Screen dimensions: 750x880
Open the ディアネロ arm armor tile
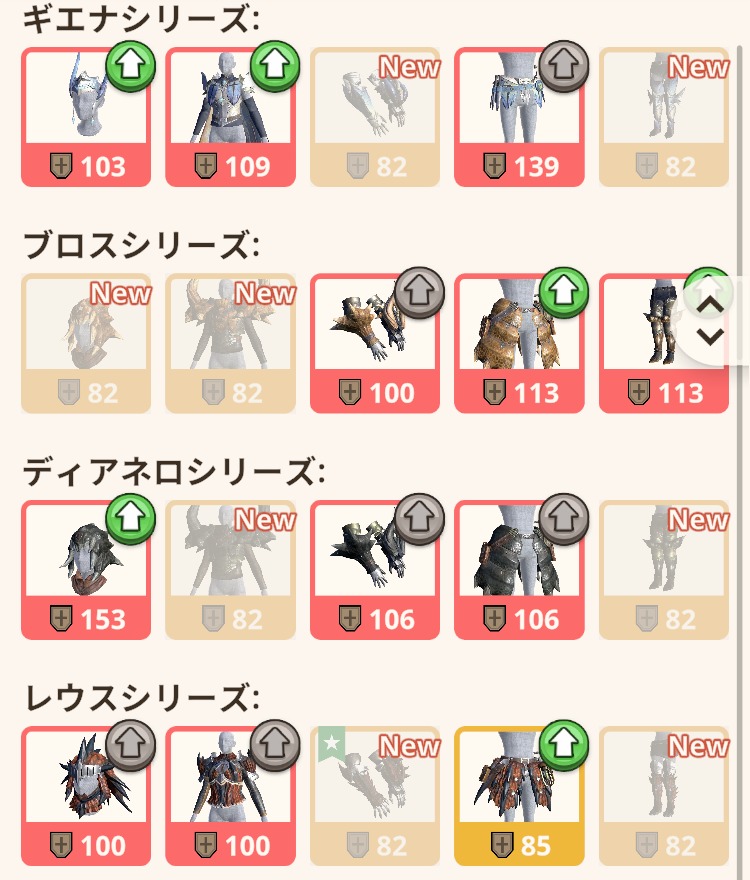pyautogui.click(x=375, y=570)
